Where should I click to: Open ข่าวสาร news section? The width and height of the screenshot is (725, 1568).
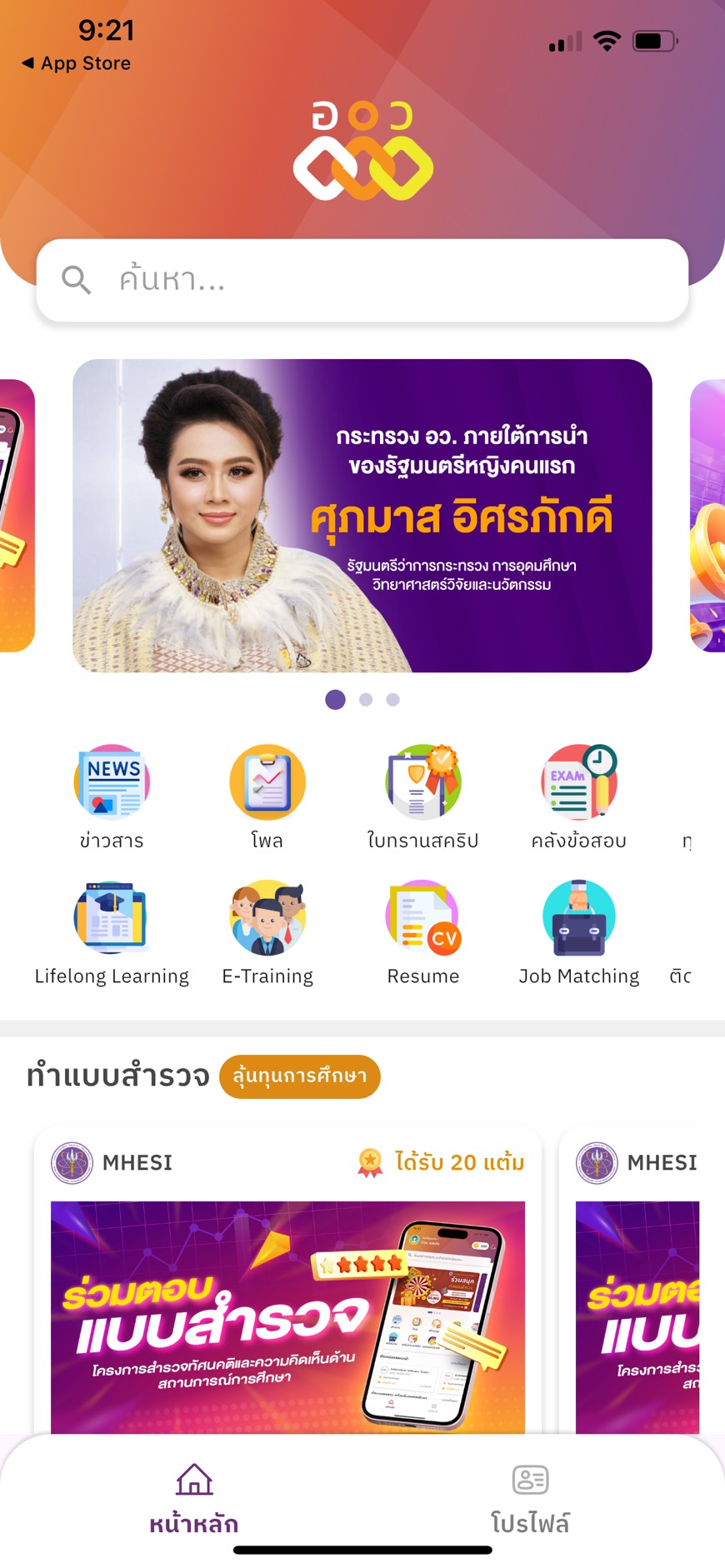112,795
